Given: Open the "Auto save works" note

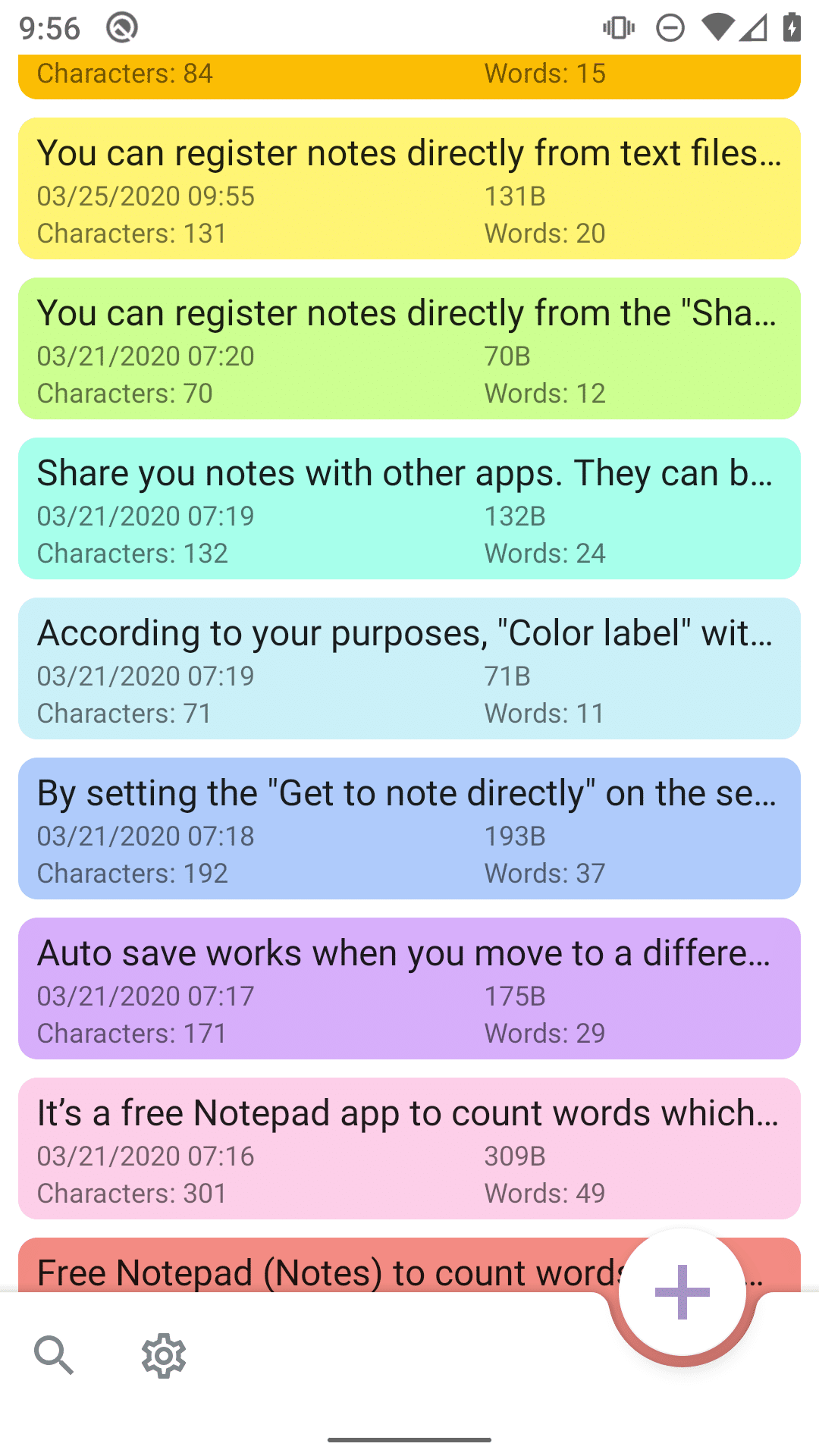Looking at the screenshot, I should [x=409, y=988].
